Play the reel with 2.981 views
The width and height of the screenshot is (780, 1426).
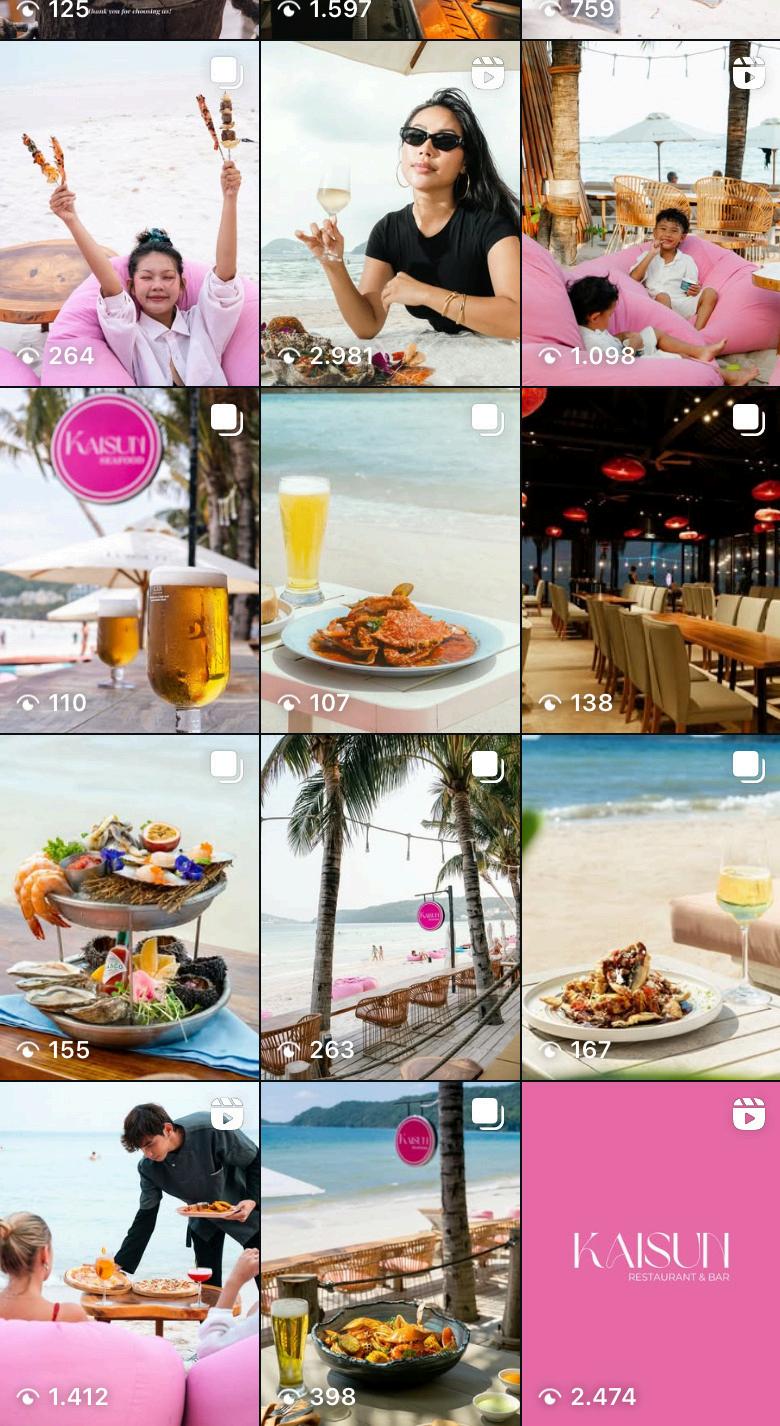[390, 213]
